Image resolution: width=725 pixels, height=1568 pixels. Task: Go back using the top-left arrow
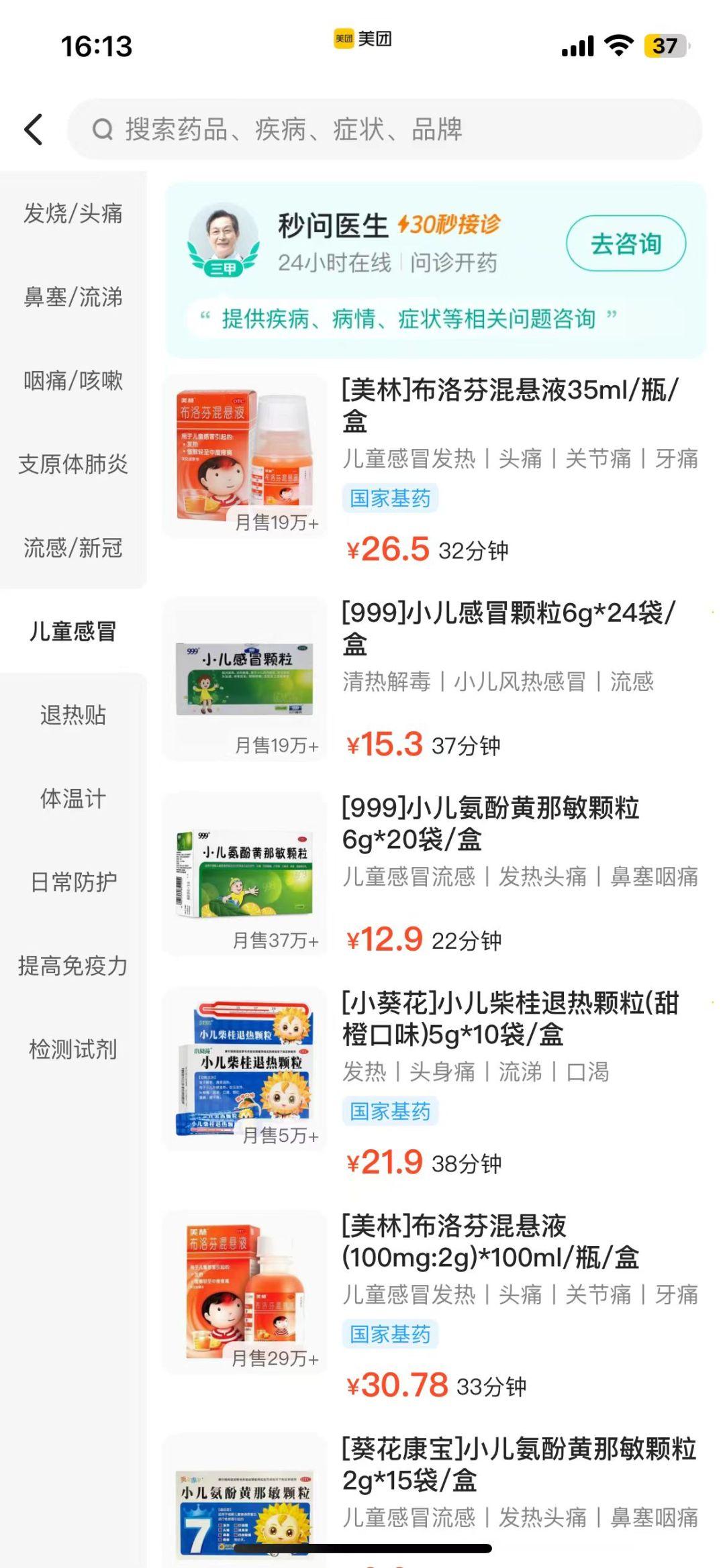(34, 129)
